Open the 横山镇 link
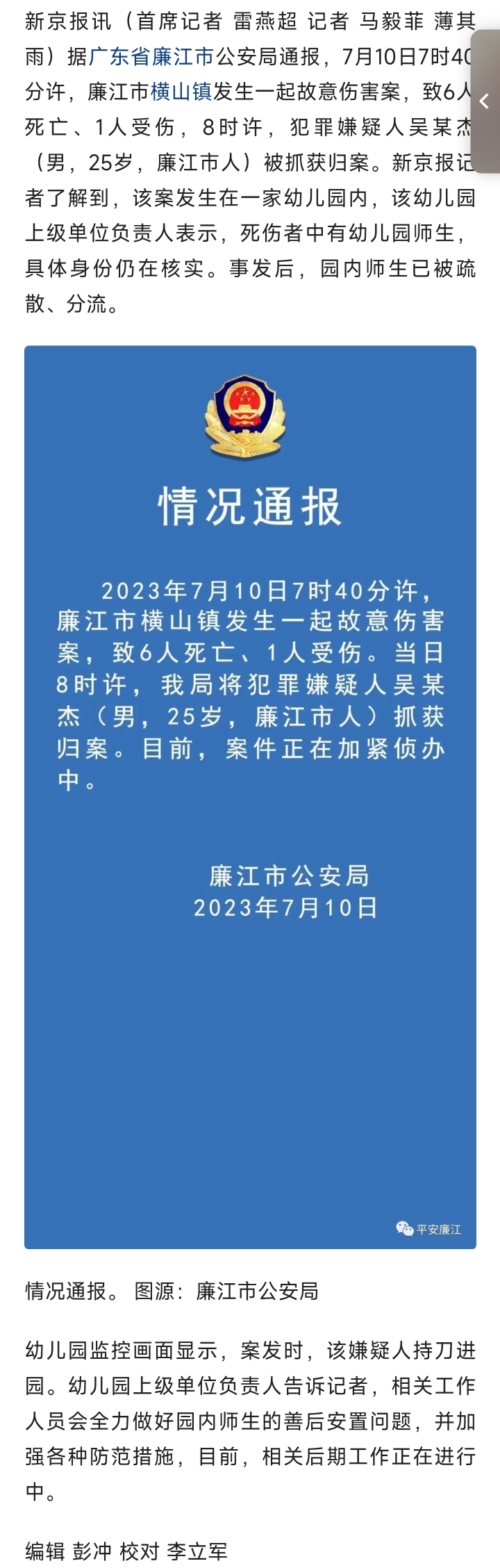This screenshot has width=500, height=1568. pyautogui.click(x=181, y=92)
